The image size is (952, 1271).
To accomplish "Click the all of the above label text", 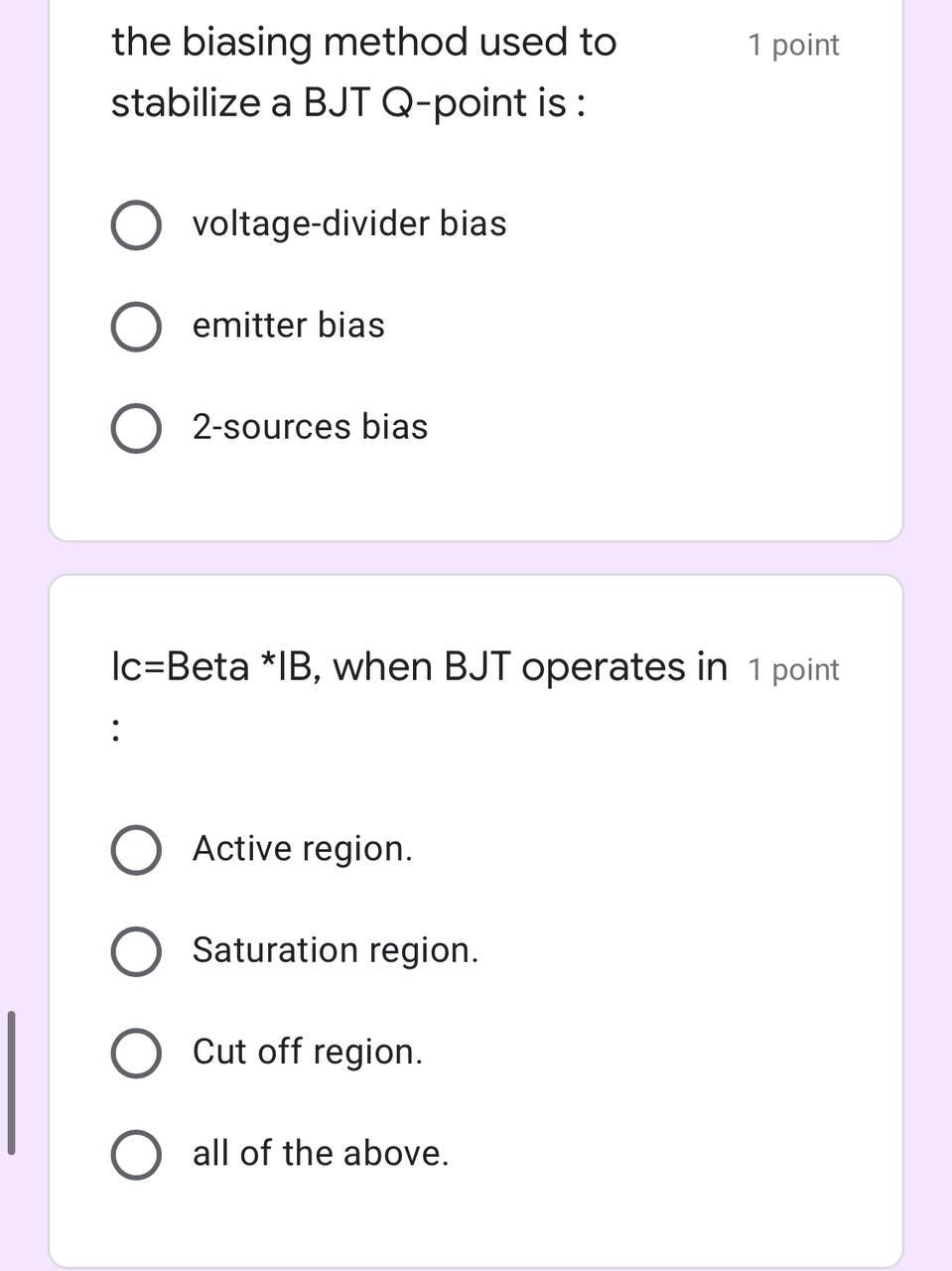I will (x=321, y=1154).
